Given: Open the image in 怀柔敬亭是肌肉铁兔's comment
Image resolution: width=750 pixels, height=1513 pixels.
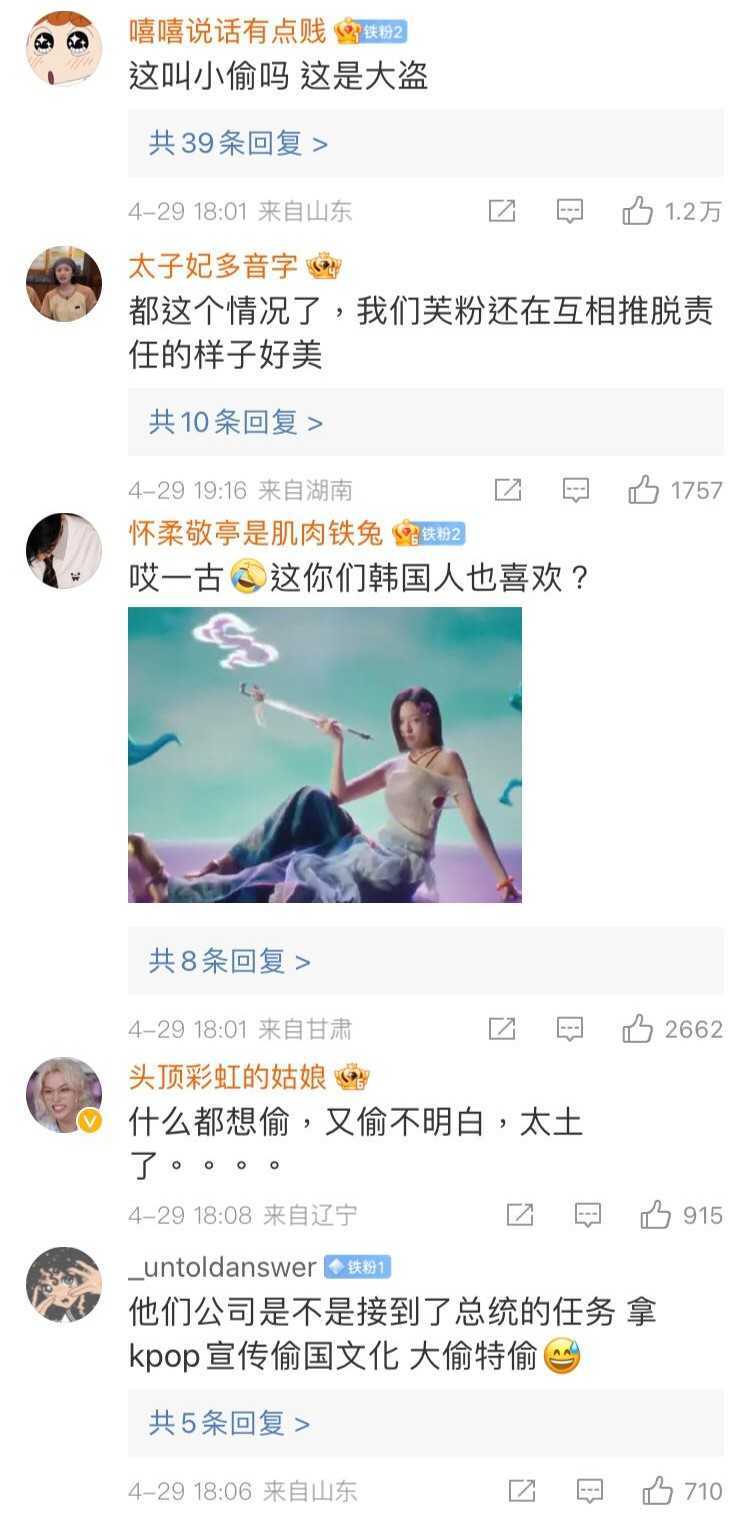Looking at the screenshot, I should (x=325, y=755).
